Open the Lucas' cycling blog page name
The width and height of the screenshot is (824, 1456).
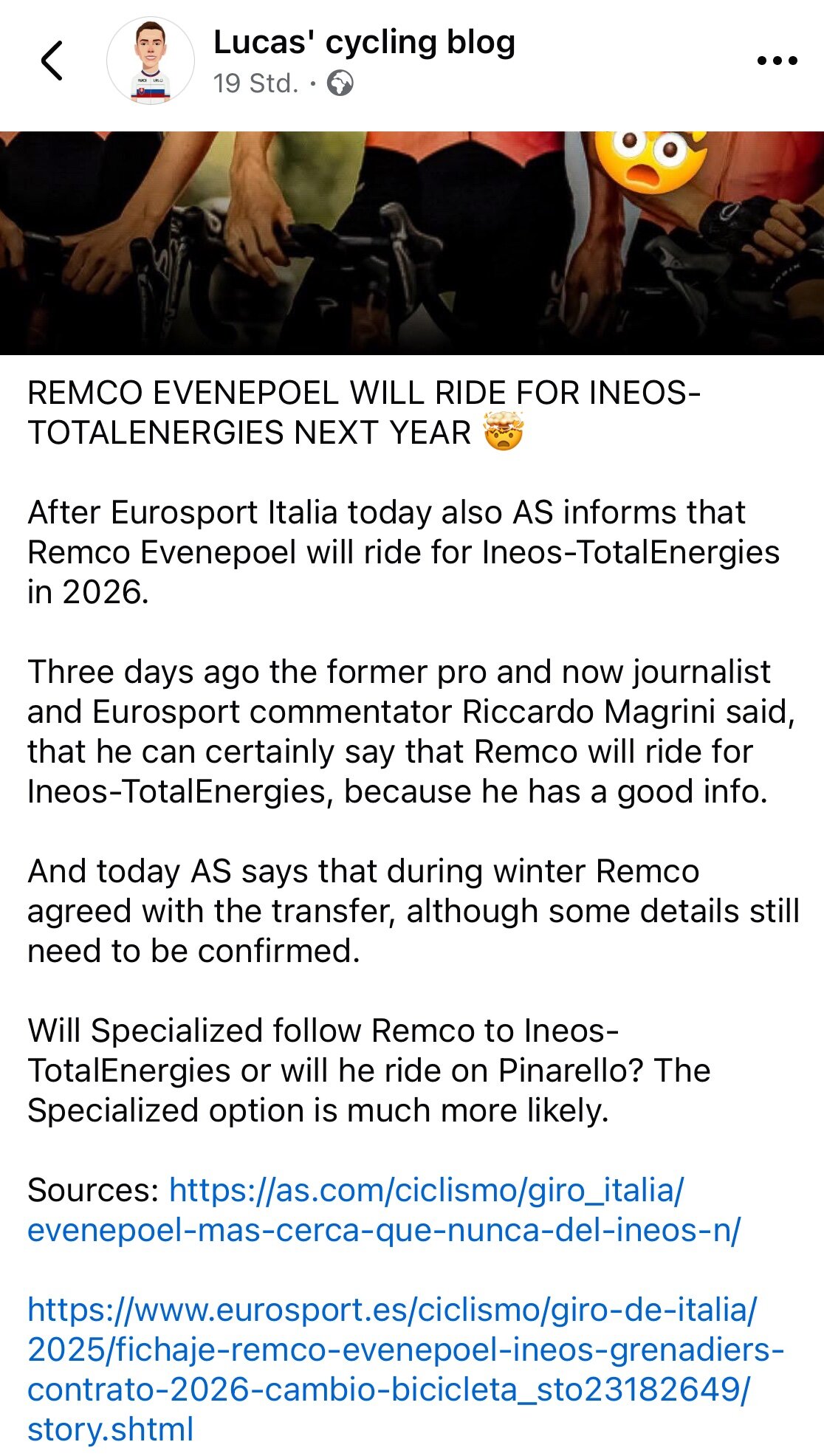(364, 43)
